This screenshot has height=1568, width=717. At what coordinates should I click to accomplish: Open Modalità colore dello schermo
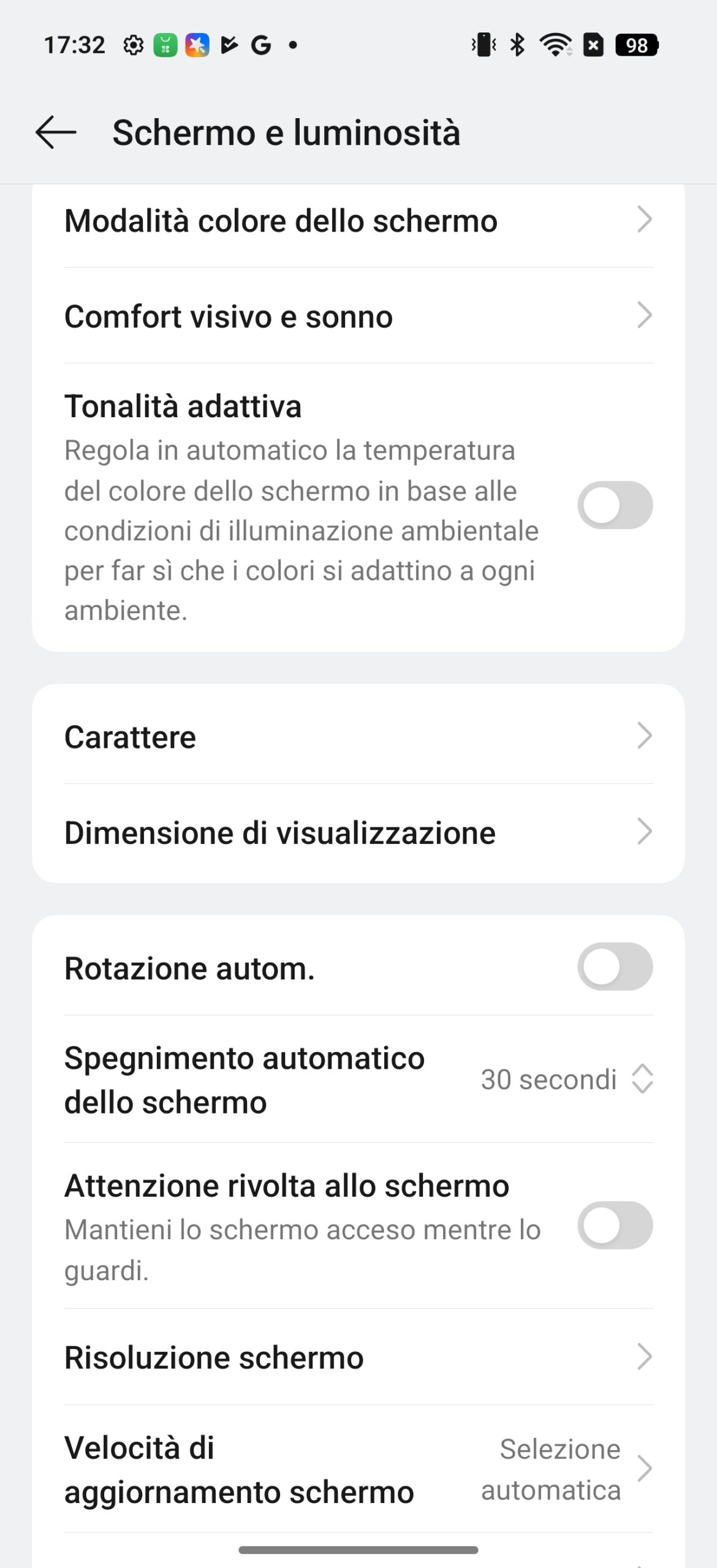tap(358, 221)
